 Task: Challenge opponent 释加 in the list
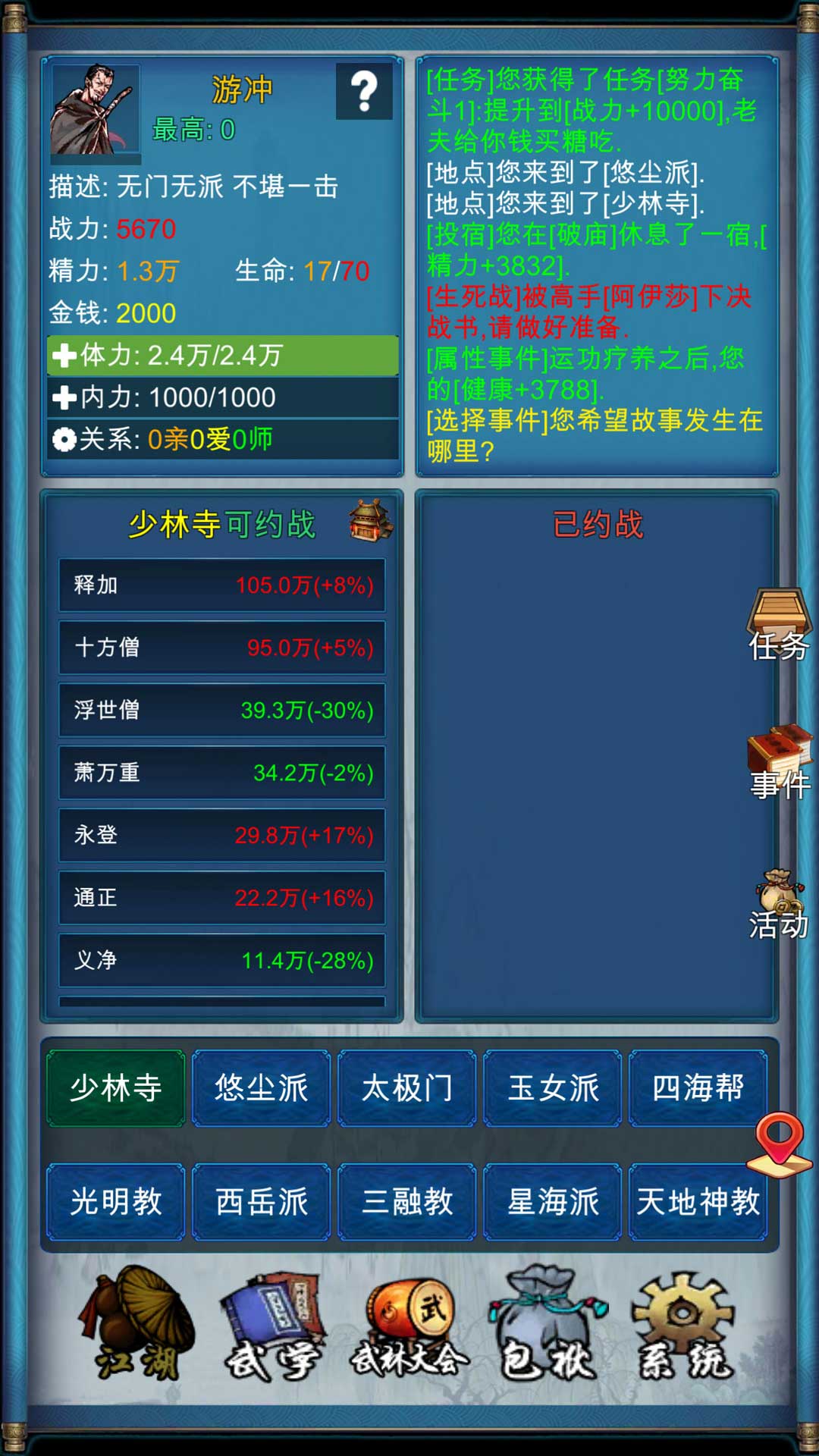click(x=222, y=585)
